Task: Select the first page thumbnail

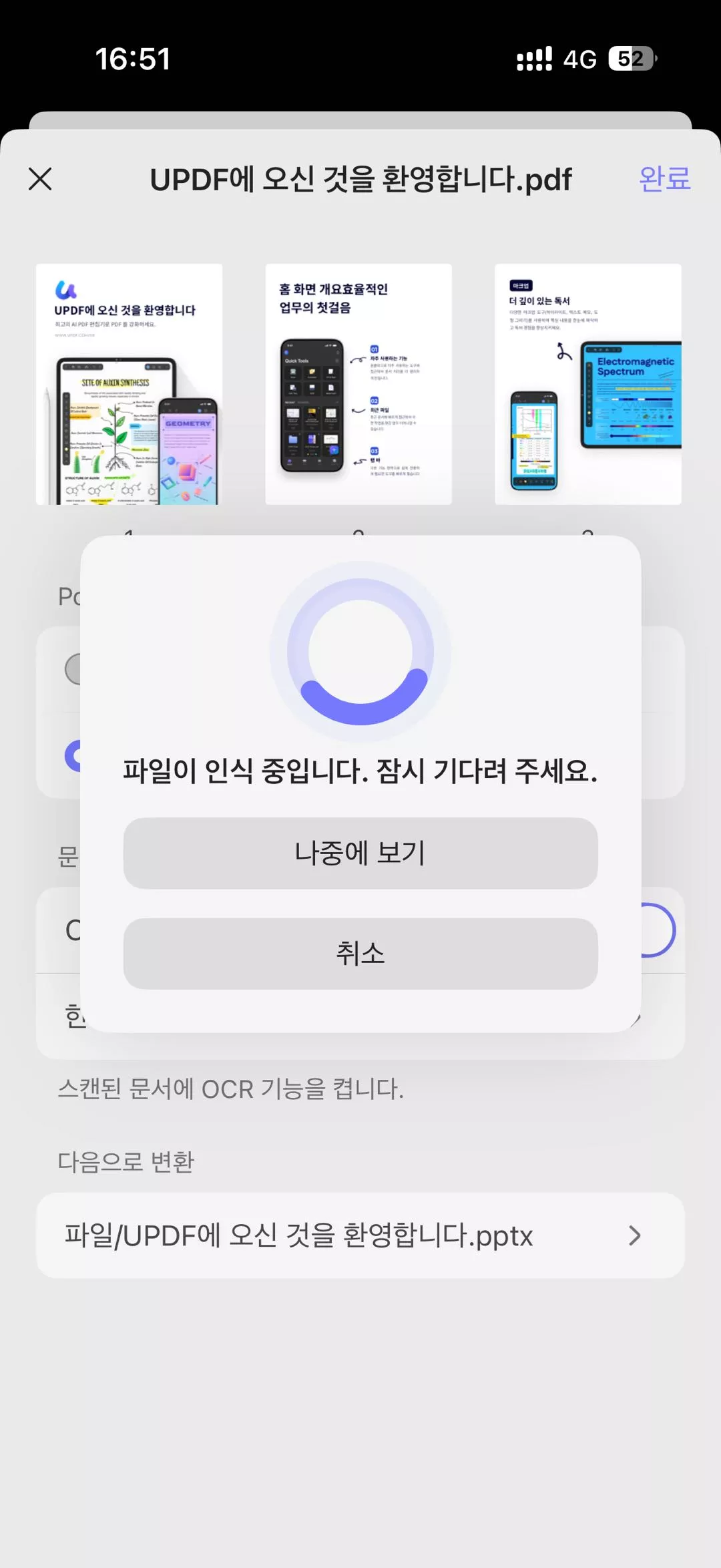Action: [129, 384]
